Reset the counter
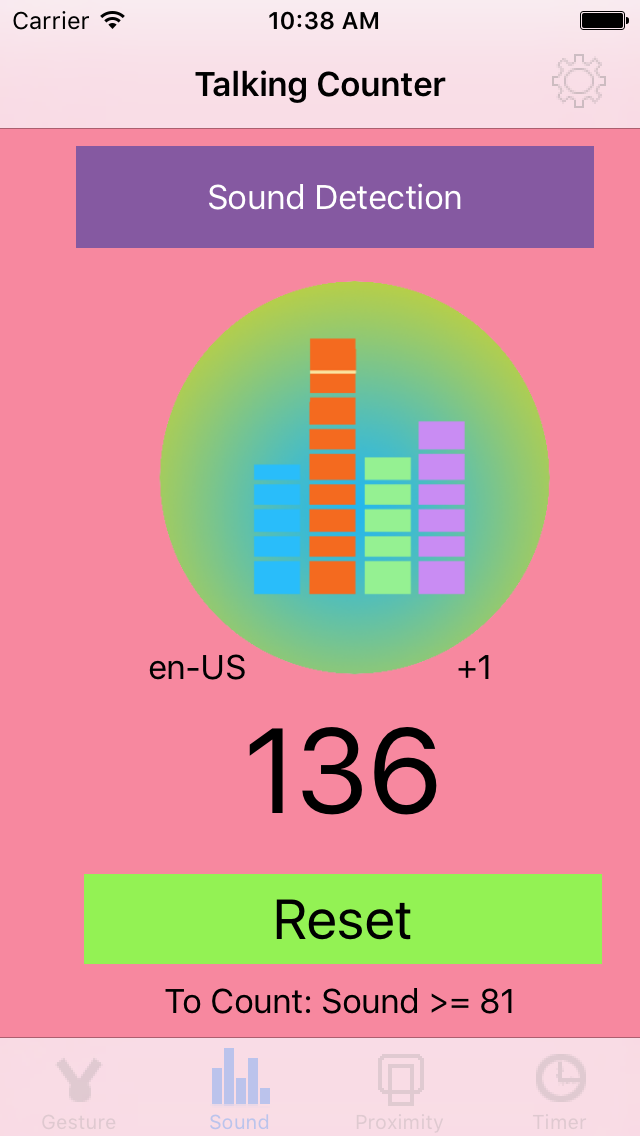Screen dimensions: 640x1136 pos(343,919)
